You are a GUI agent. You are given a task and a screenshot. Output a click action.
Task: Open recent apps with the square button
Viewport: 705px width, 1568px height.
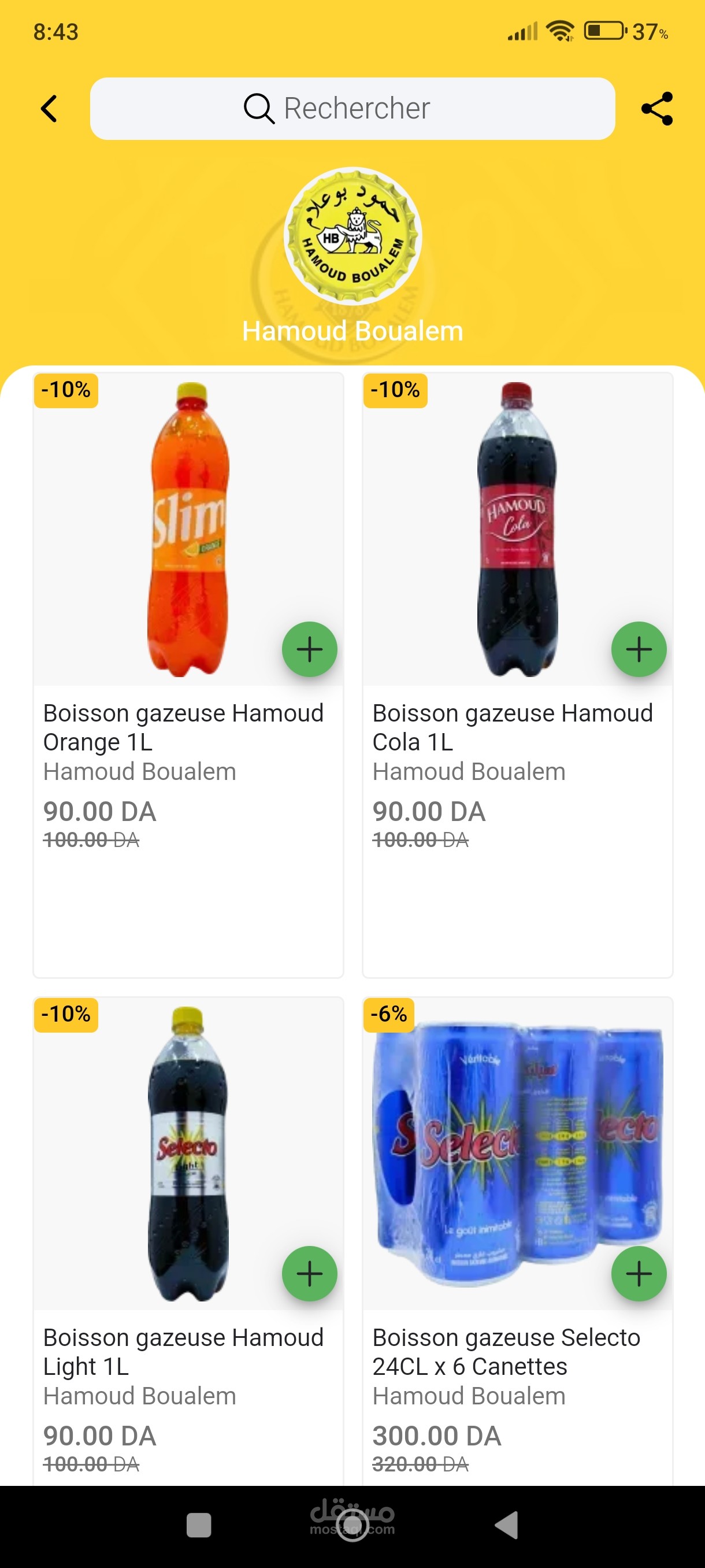pos(199,1525)
